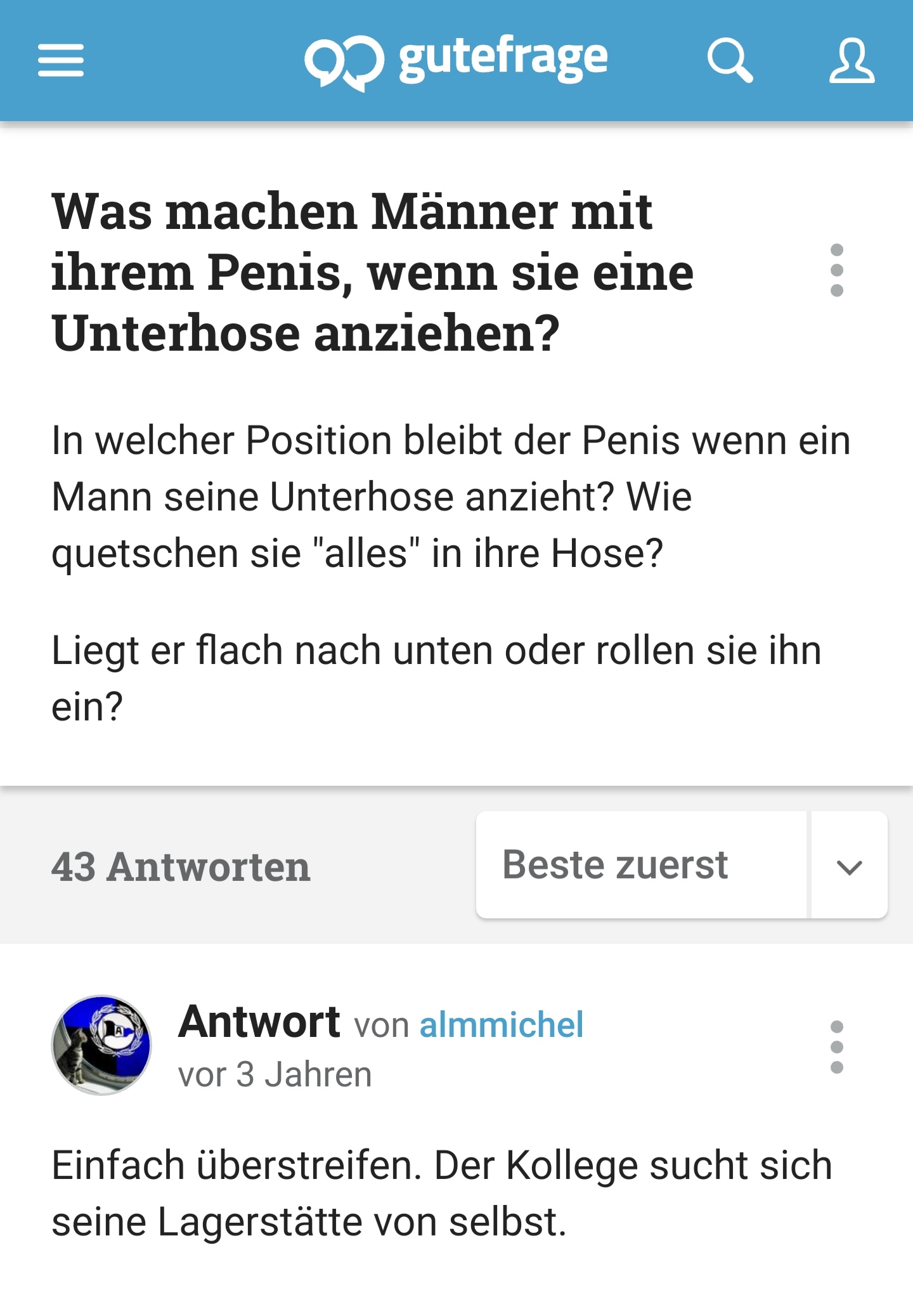The height and width of the screenshot is (1316, 913).
Task: Open the search magnifier icon
Action: click(x=729, y=60)
